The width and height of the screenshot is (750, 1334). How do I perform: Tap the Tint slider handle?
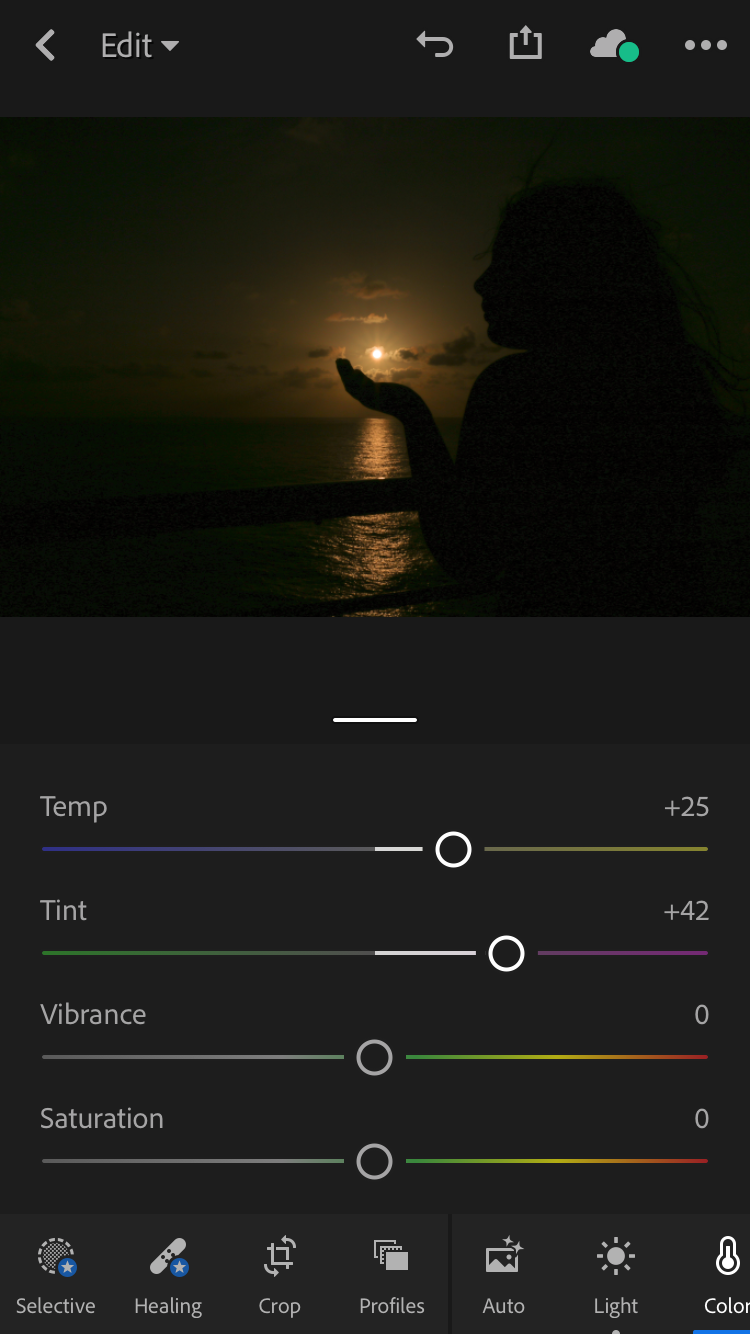click(506, 953)
